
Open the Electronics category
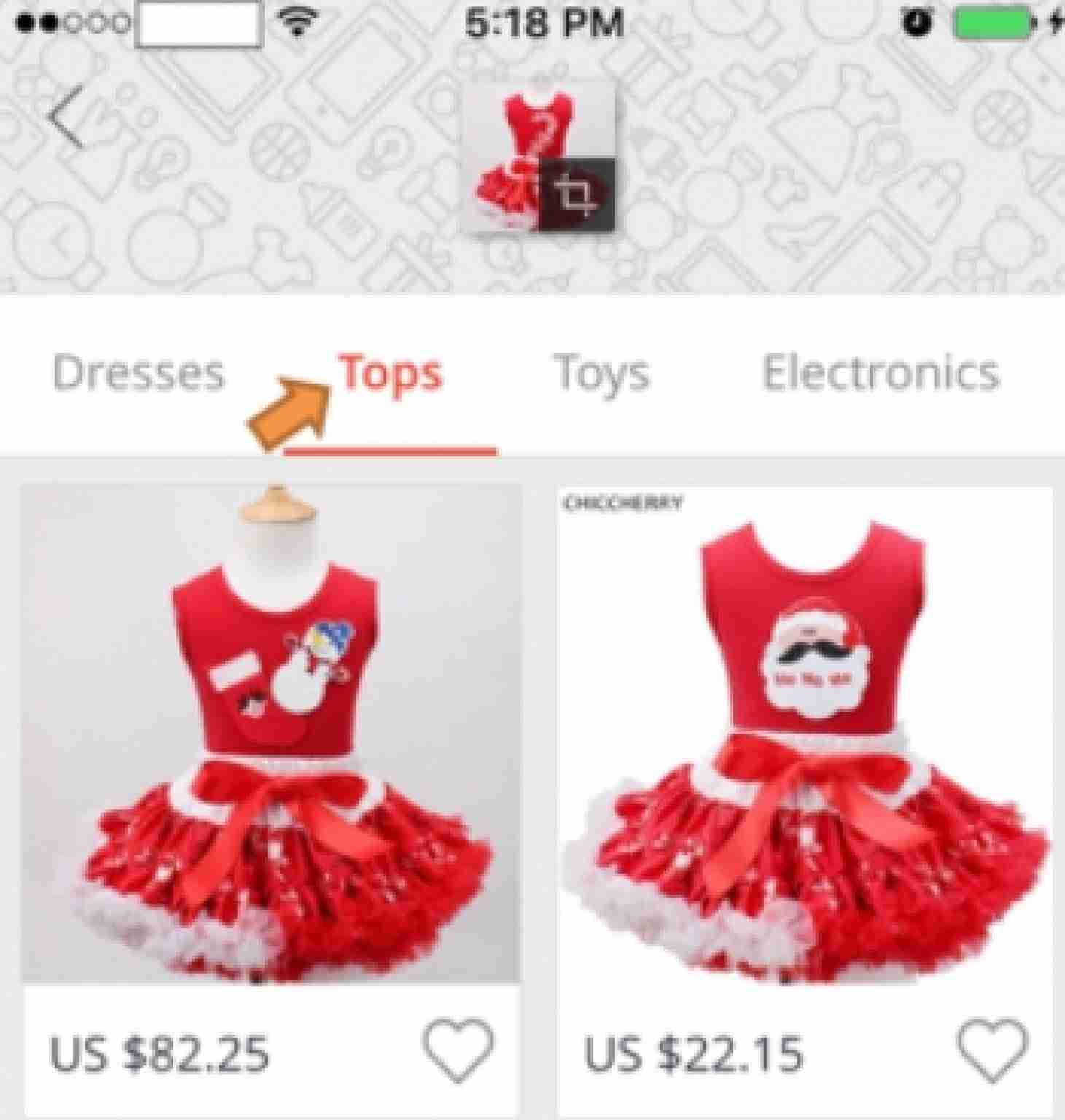pyautogui.click(x=879, y=373)
